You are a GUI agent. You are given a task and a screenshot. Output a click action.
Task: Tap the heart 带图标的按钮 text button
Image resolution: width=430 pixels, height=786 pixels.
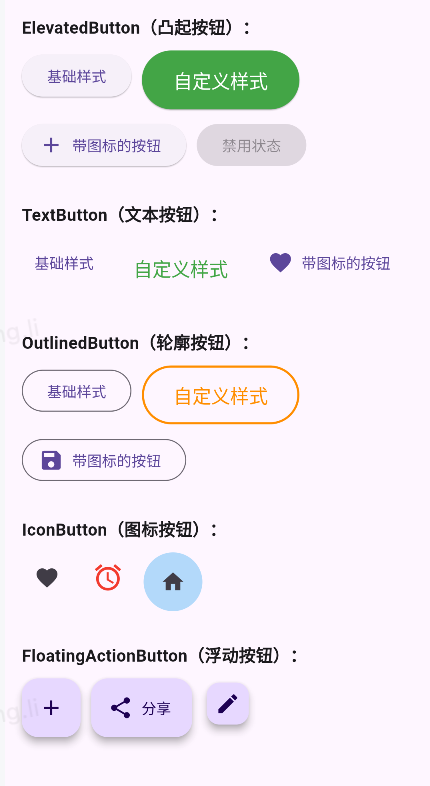[330, 263]
